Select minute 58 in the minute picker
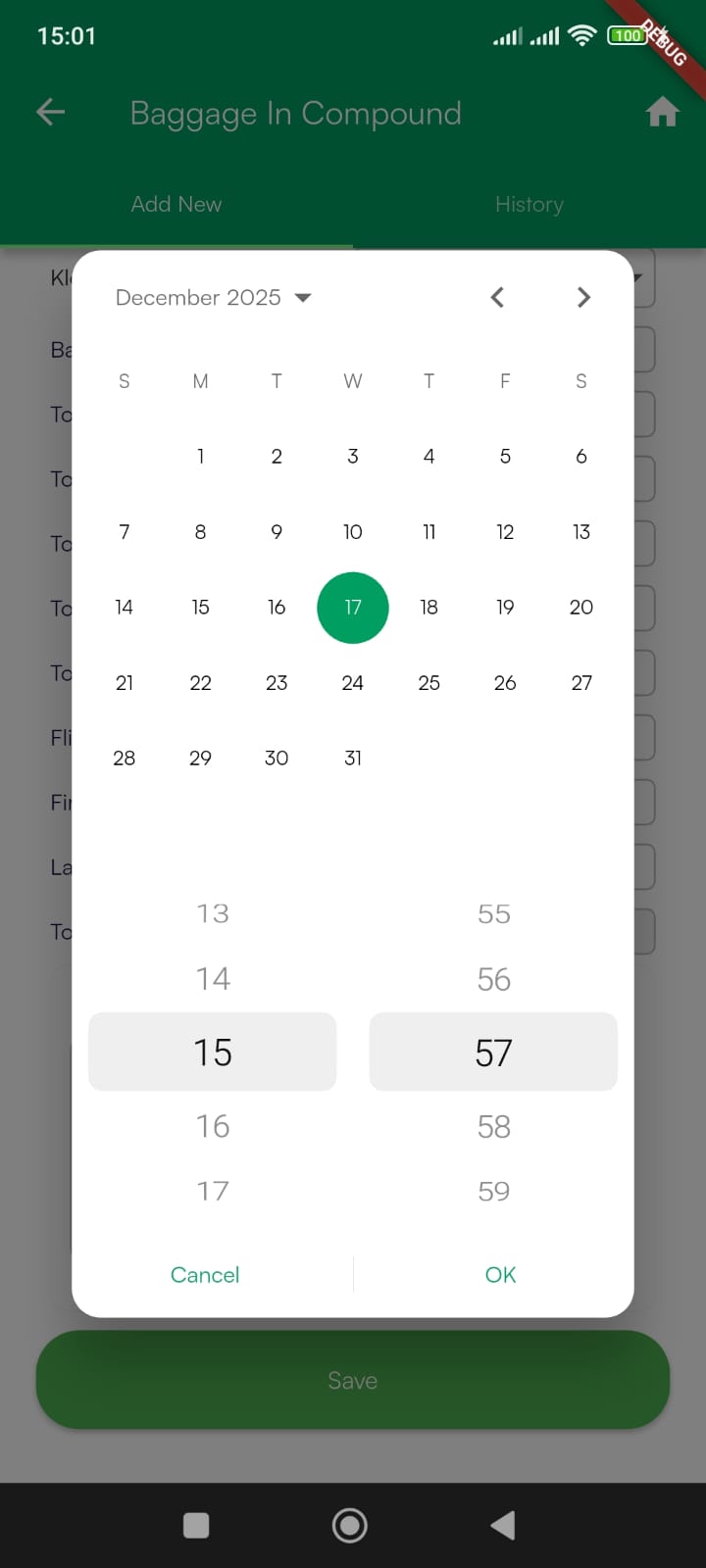This screenshot has width=706, height=1568. (x=493, y=1126)
